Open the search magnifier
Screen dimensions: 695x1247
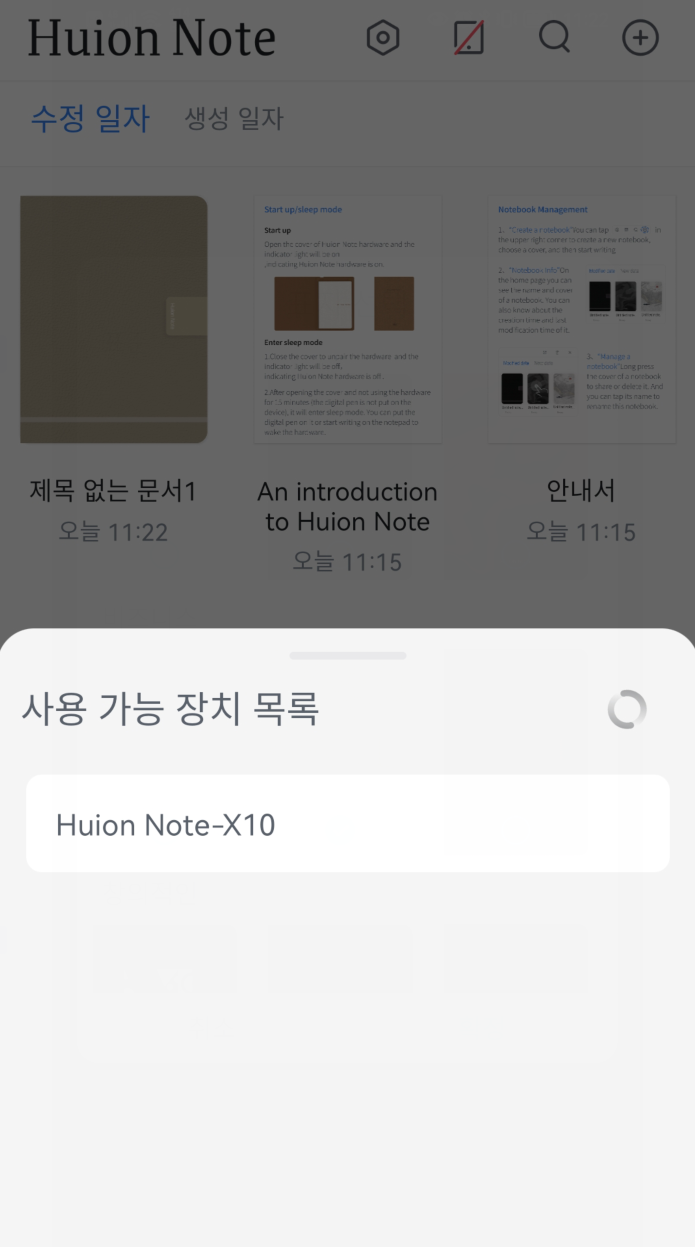pos(554,39)
